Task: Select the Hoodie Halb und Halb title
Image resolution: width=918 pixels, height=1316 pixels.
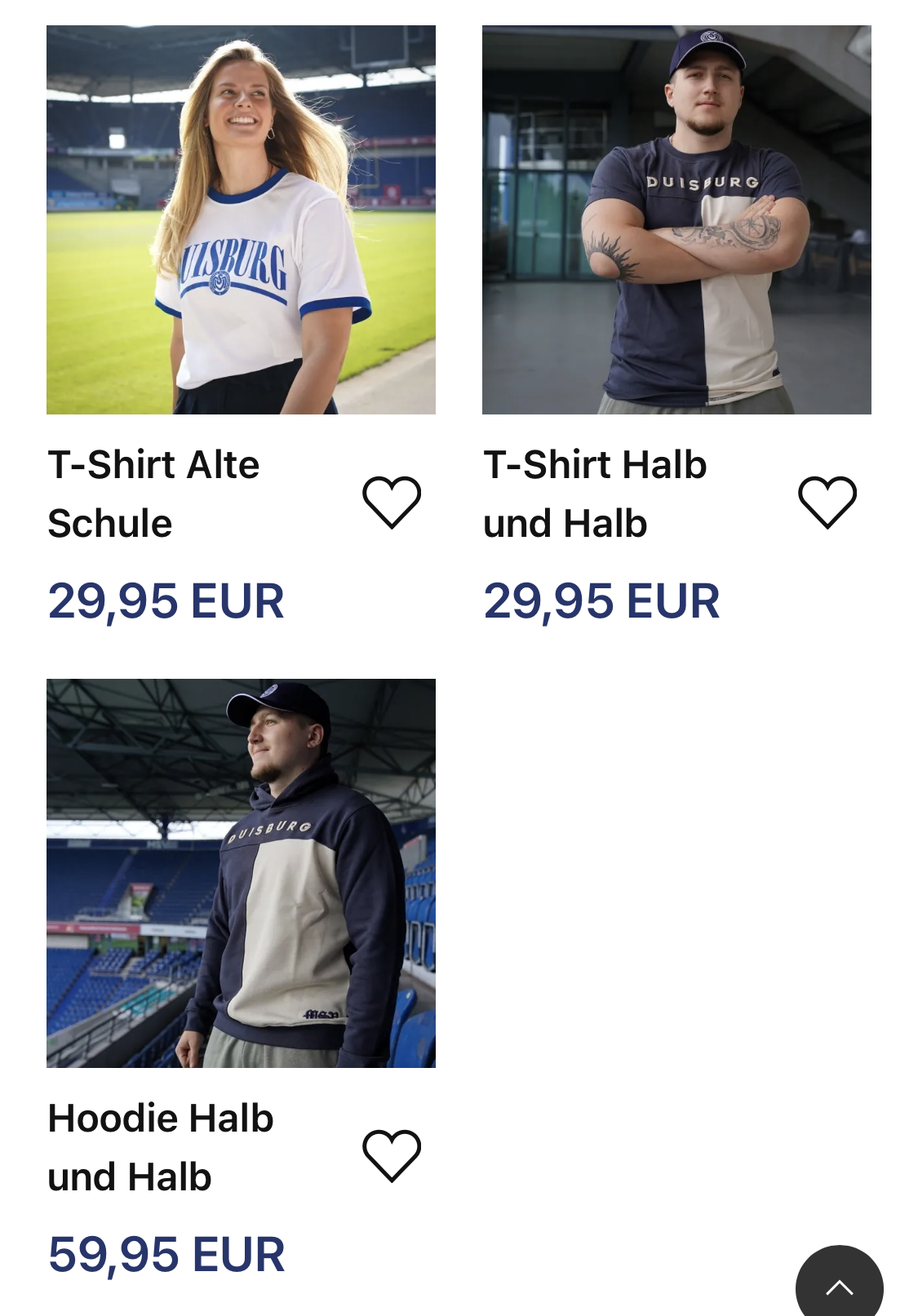Action: tap(161, 1147)
